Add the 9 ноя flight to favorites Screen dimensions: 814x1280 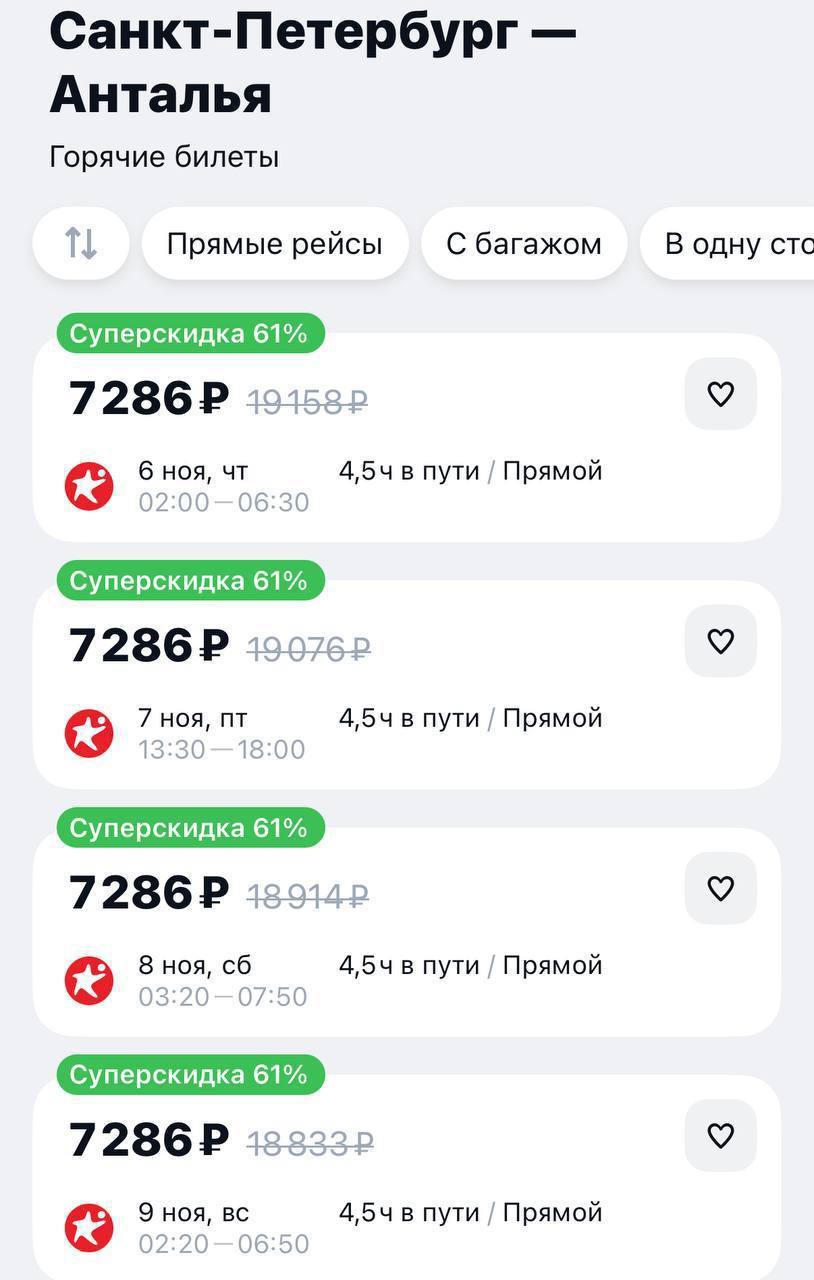click(720, 1135)
